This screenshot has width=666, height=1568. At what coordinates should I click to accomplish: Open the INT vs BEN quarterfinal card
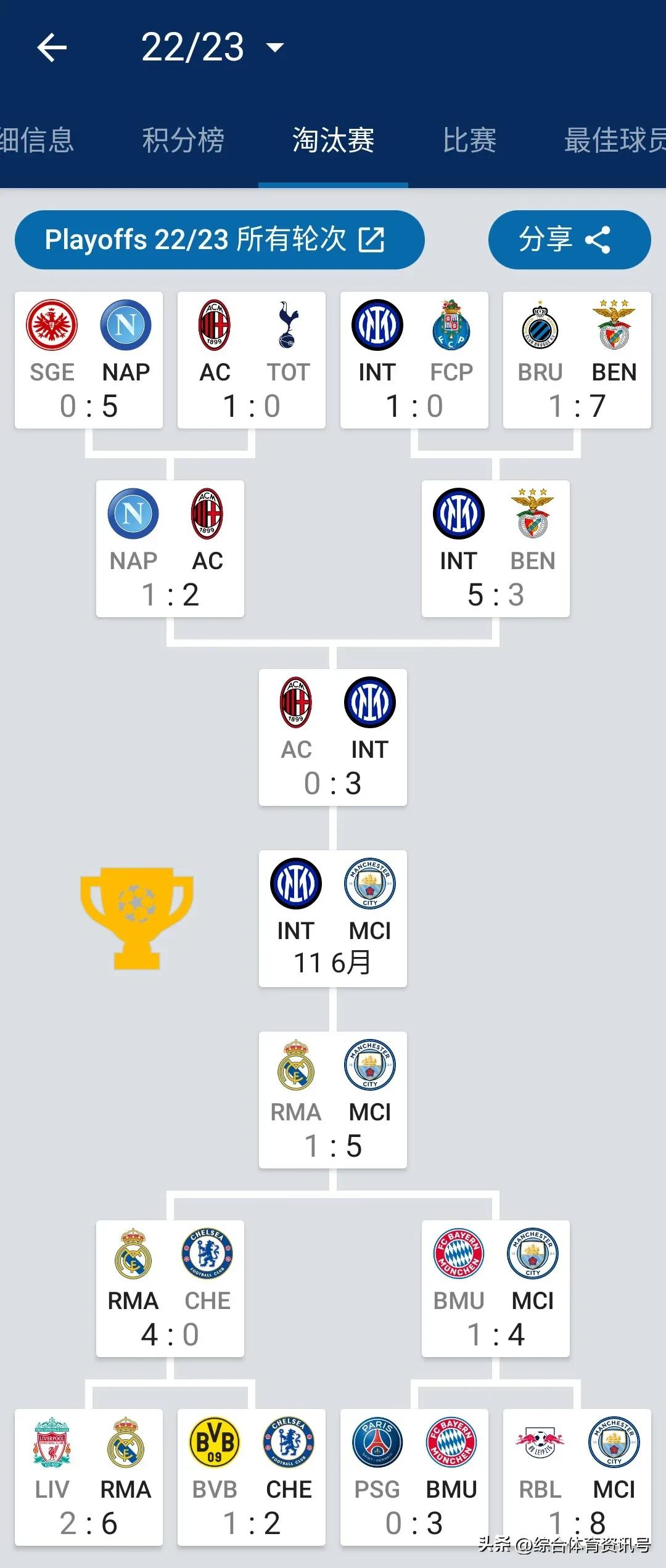coord(496,549)
